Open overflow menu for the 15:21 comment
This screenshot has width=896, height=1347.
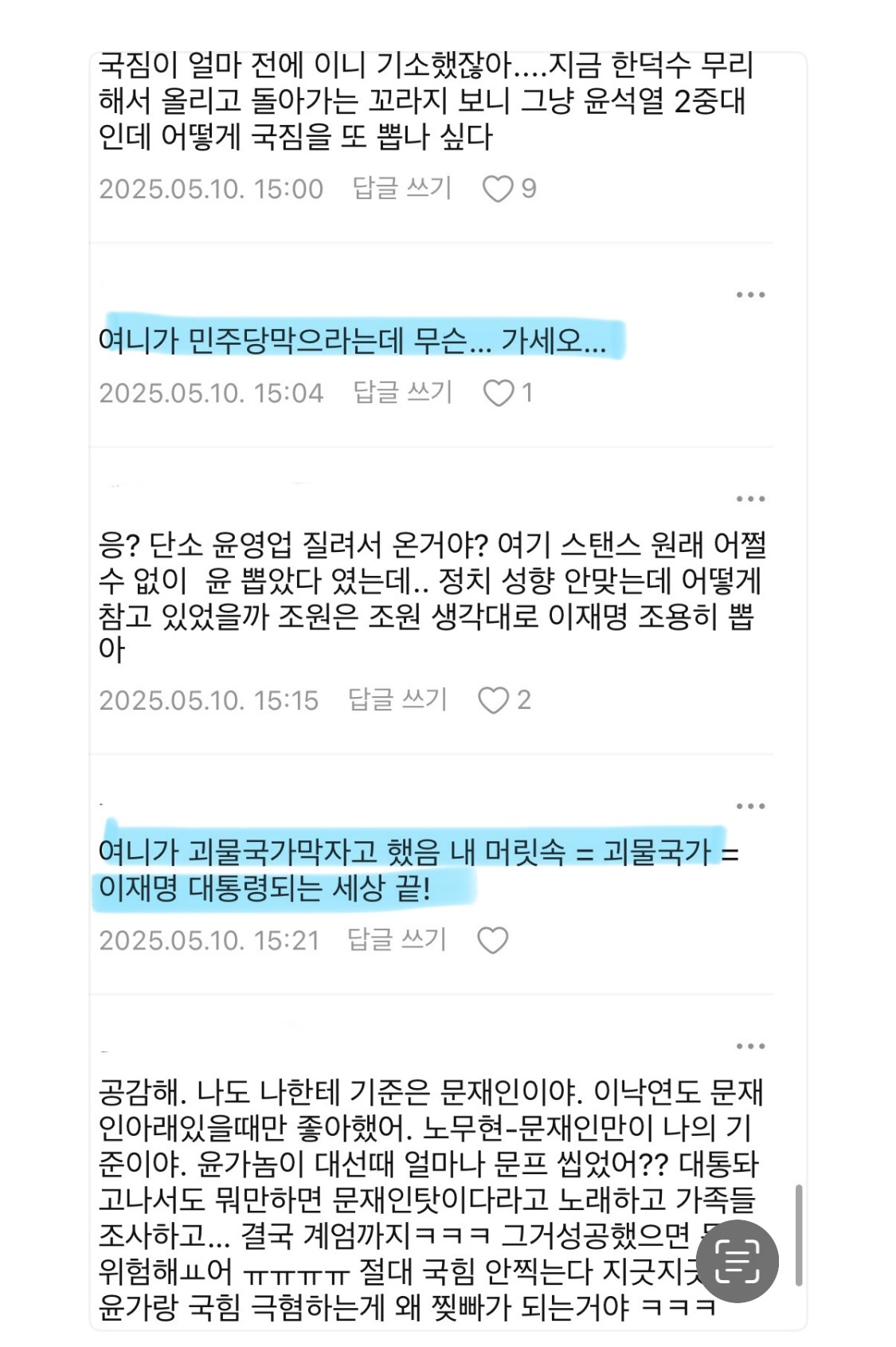point(750,806)
